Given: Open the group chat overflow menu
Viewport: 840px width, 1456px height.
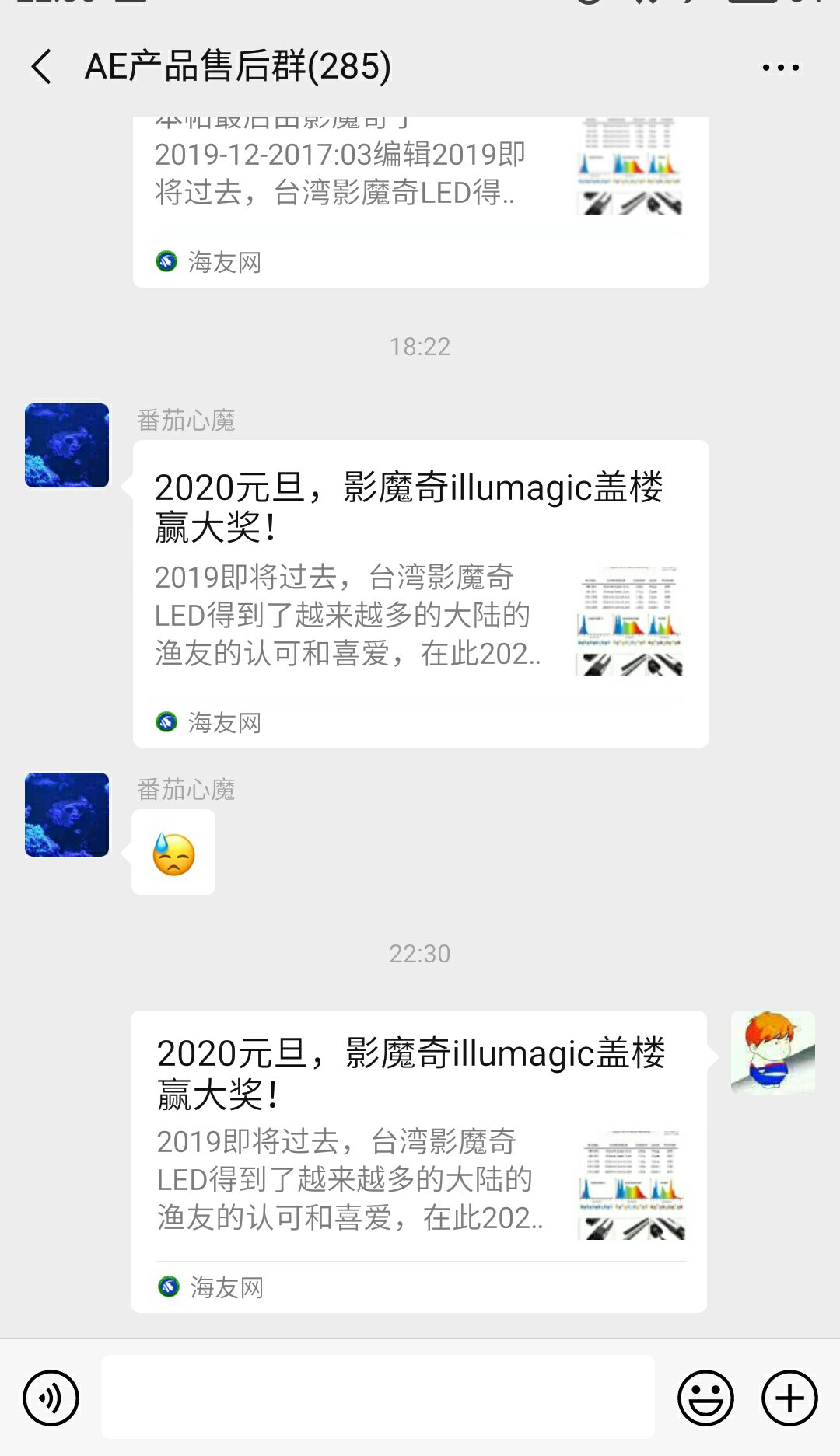Looking at the screenshot, I should tap(780, 68).
